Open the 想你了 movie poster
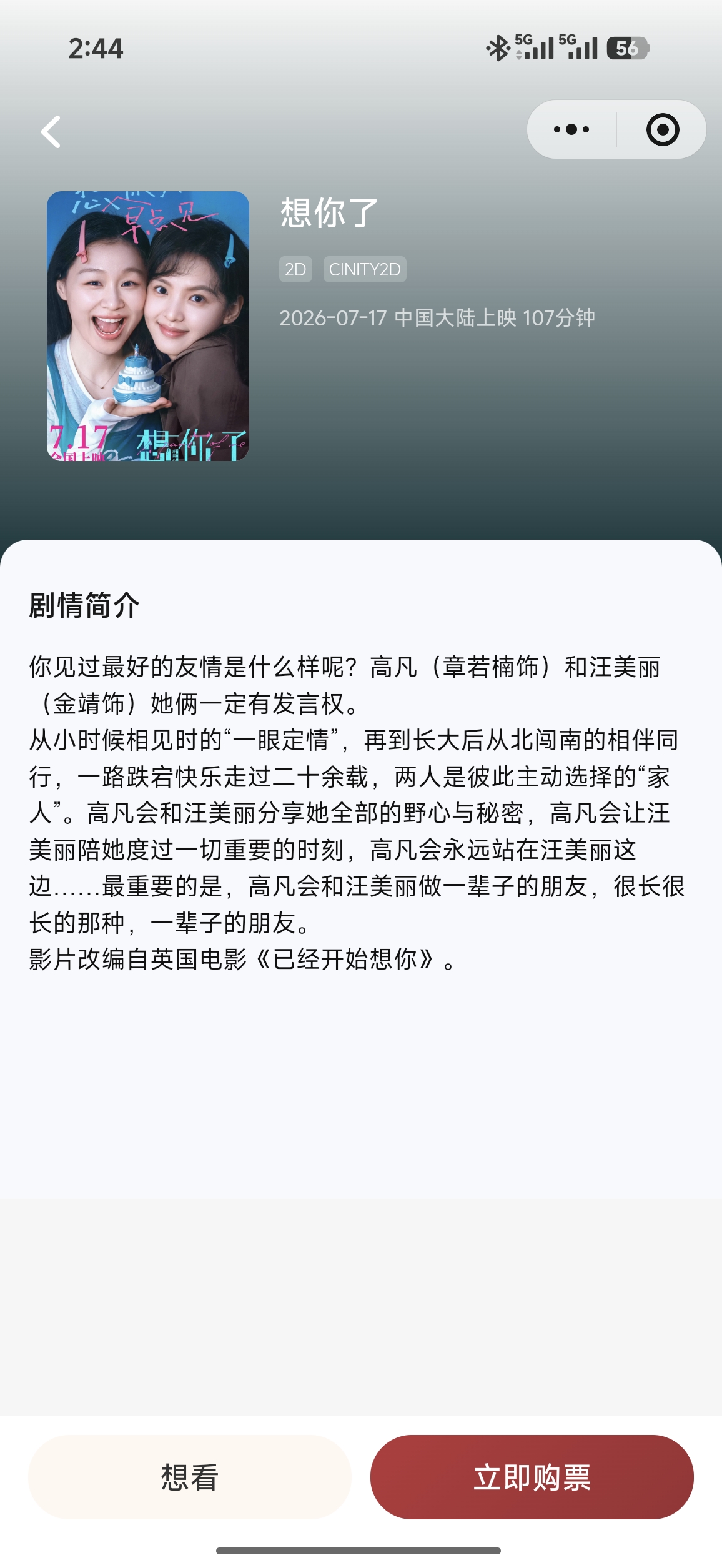This screenshot has height=1568, width=722. pos(148,326)
